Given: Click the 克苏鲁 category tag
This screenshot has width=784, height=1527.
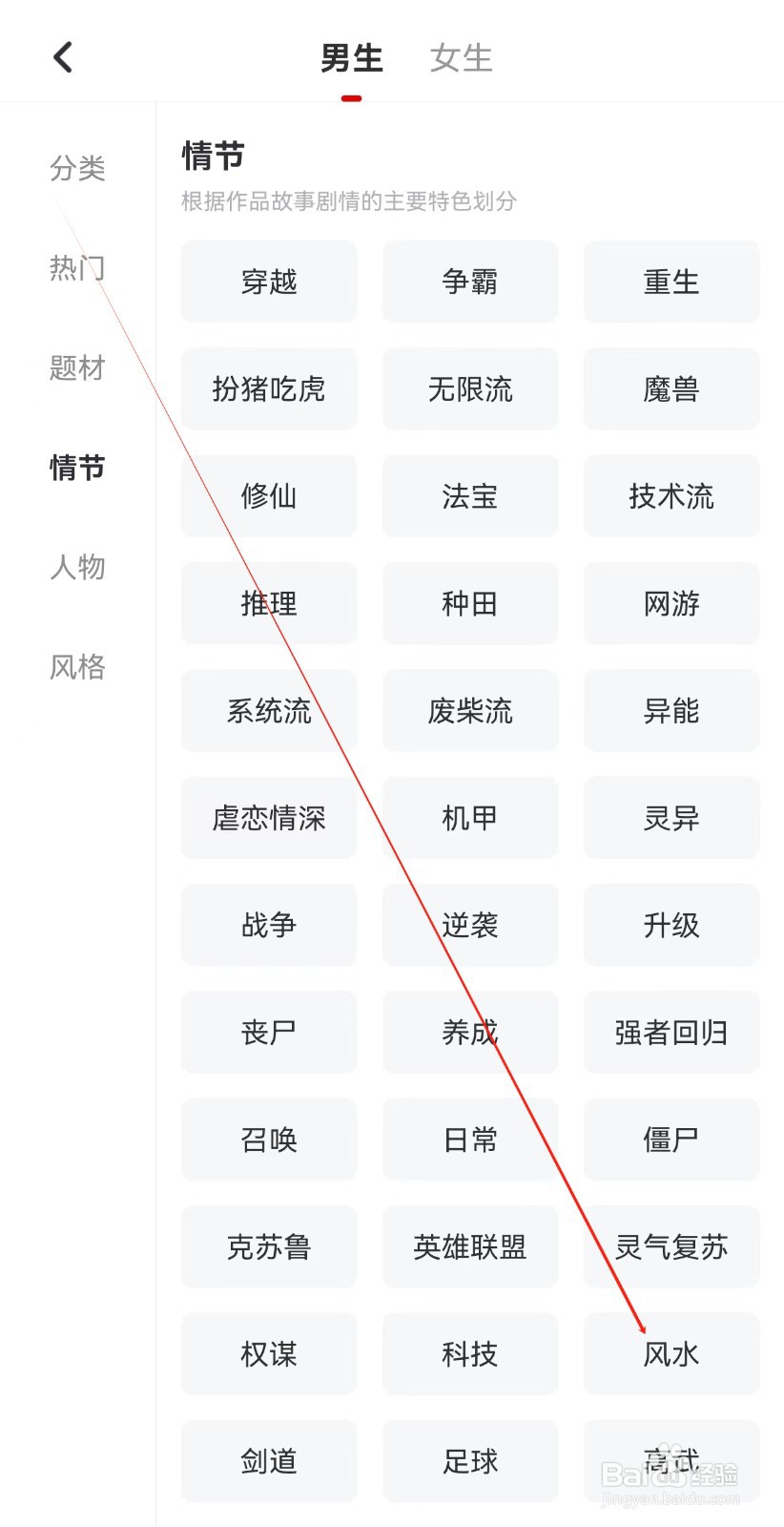Looking at the screenshot, I should coord(268,1246).
